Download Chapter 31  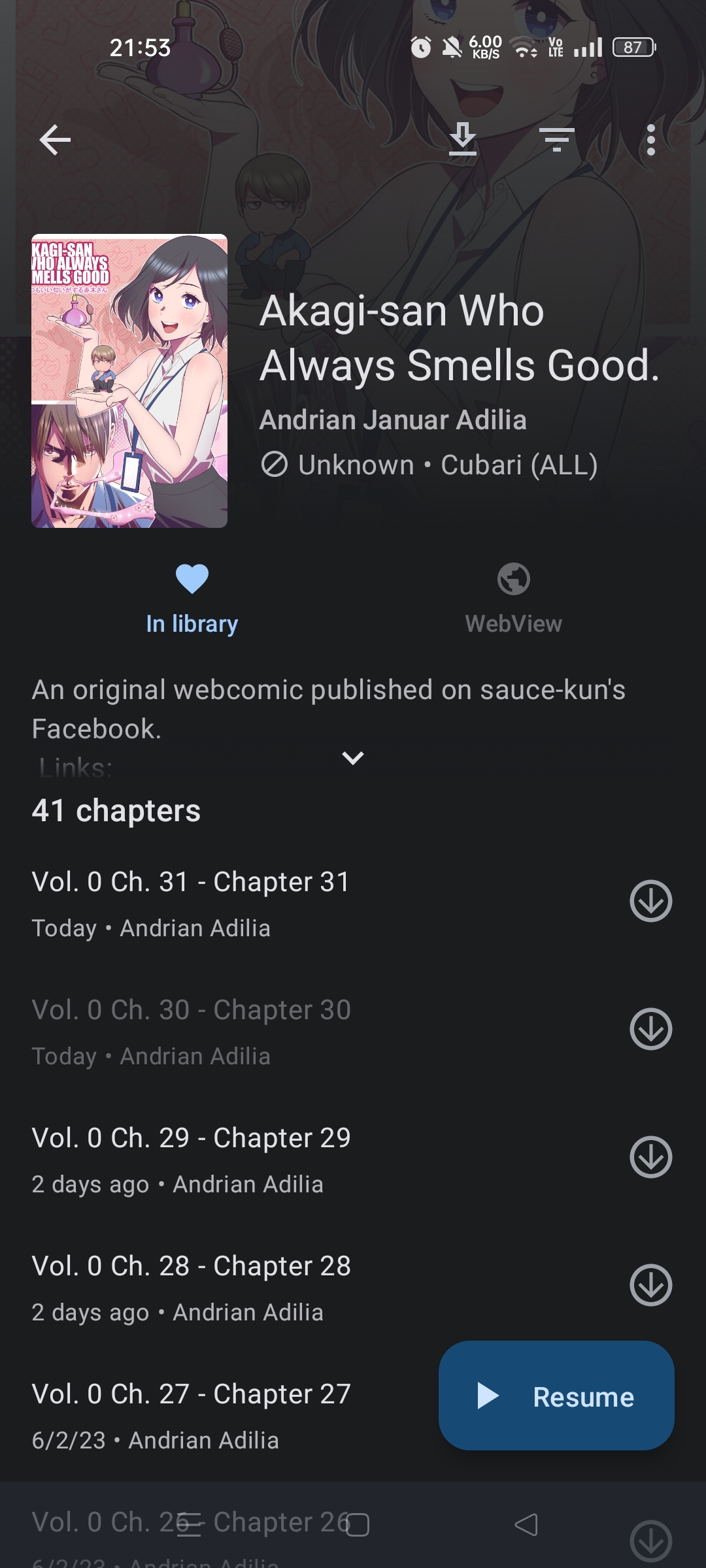pyautogui.click(x=651, y=901)
